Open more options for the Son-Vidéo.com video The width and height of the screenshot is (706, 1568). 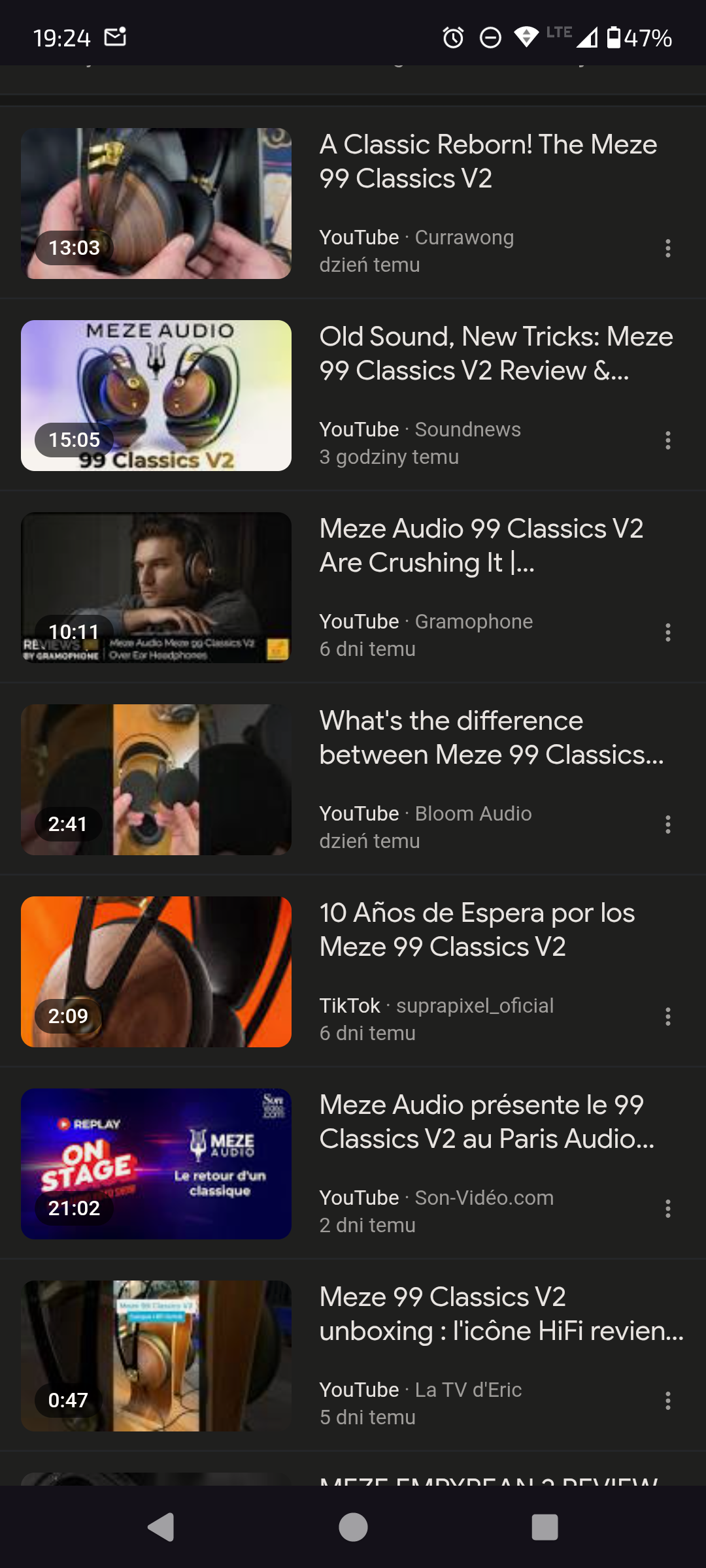click(x=667, y=1209)
